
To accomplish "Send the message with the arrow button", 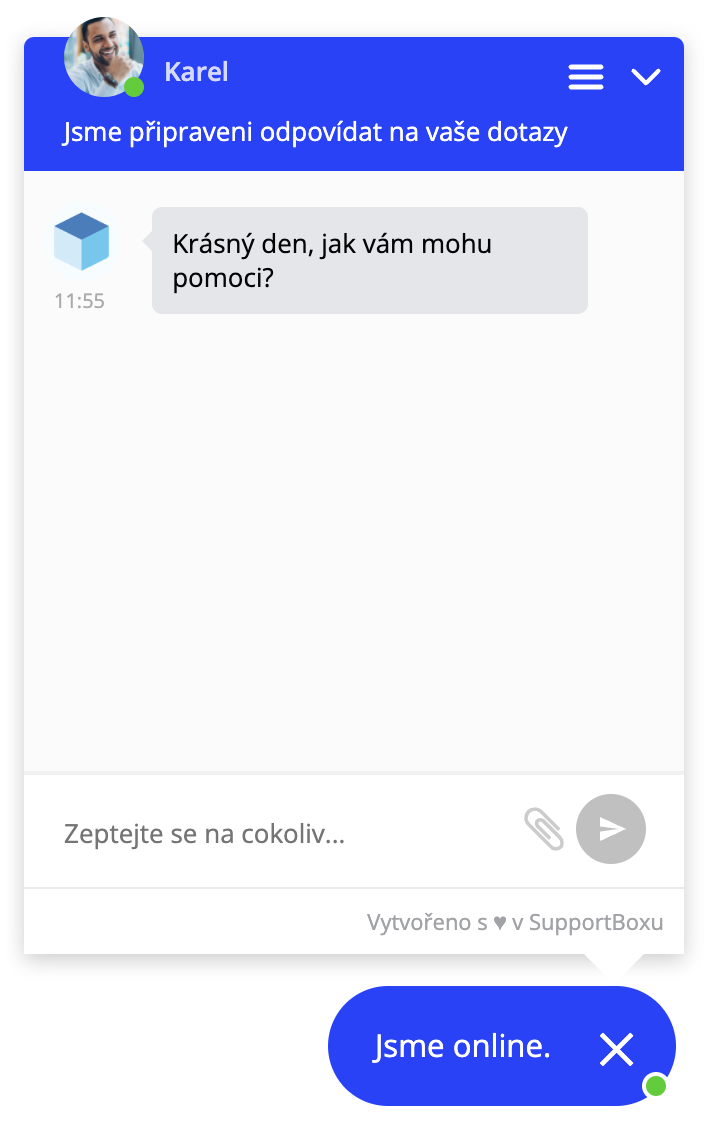I will 611,829.
